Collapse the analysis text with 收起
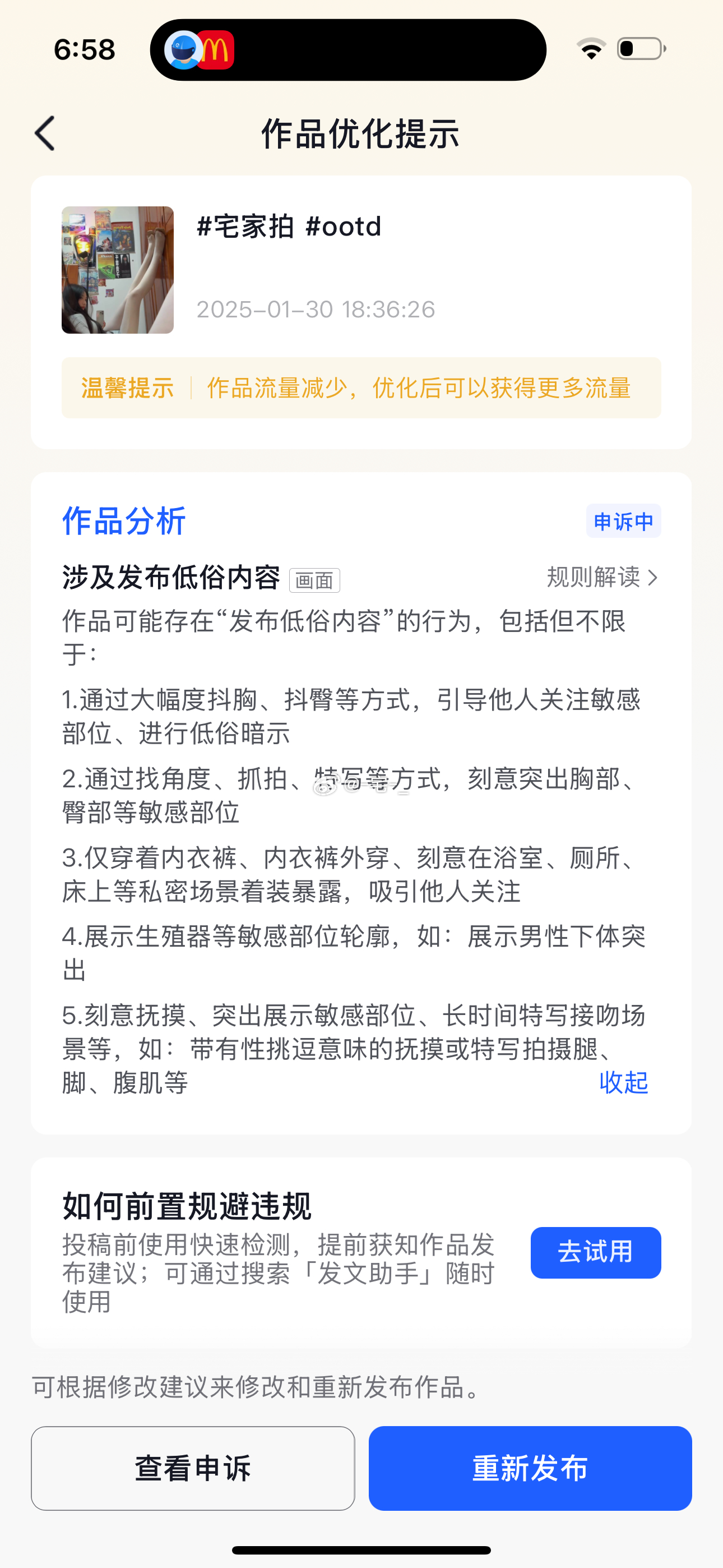The height and width of the screenshot is (1568, 723). [x=623, y=1082]
